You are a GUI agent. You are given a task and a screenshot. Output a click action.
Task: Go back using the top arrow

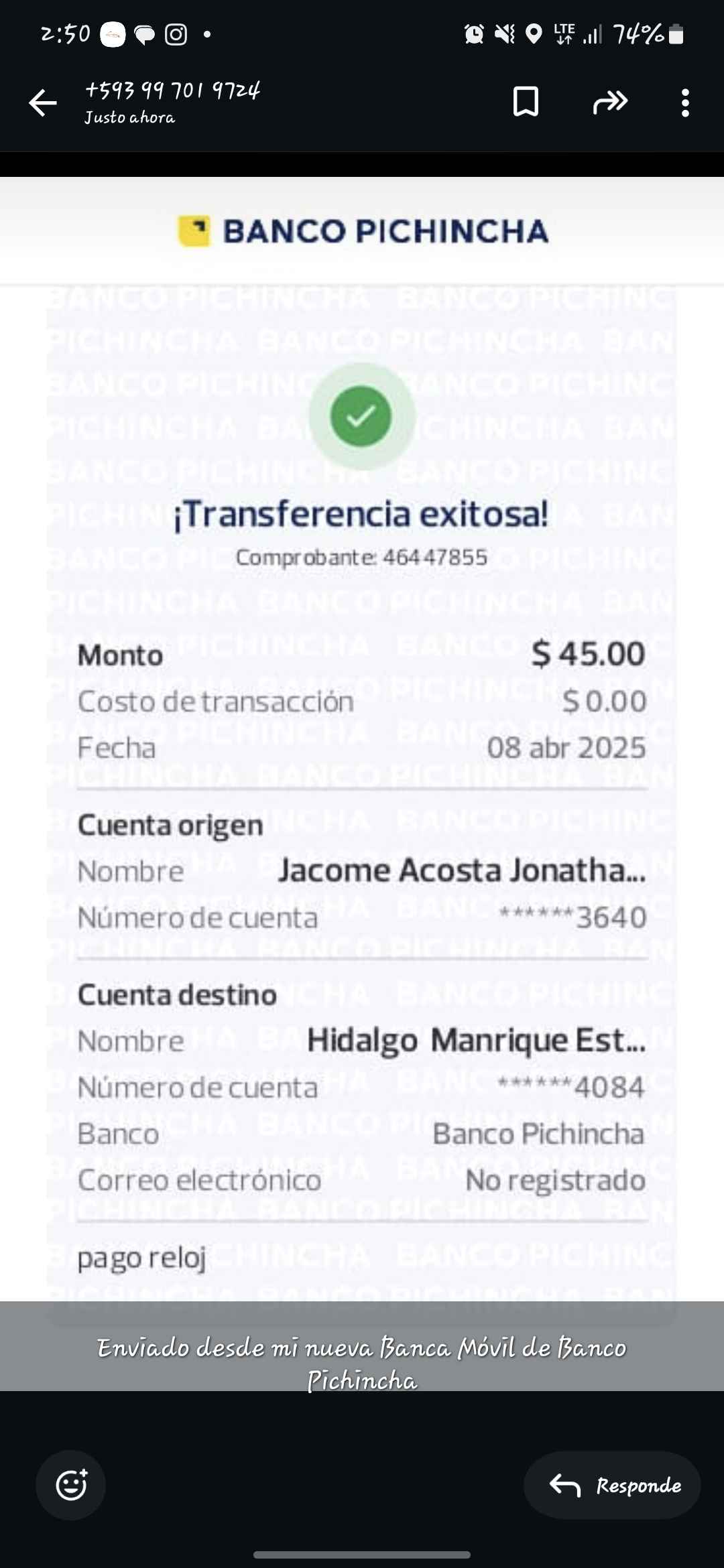click(43, 103)
